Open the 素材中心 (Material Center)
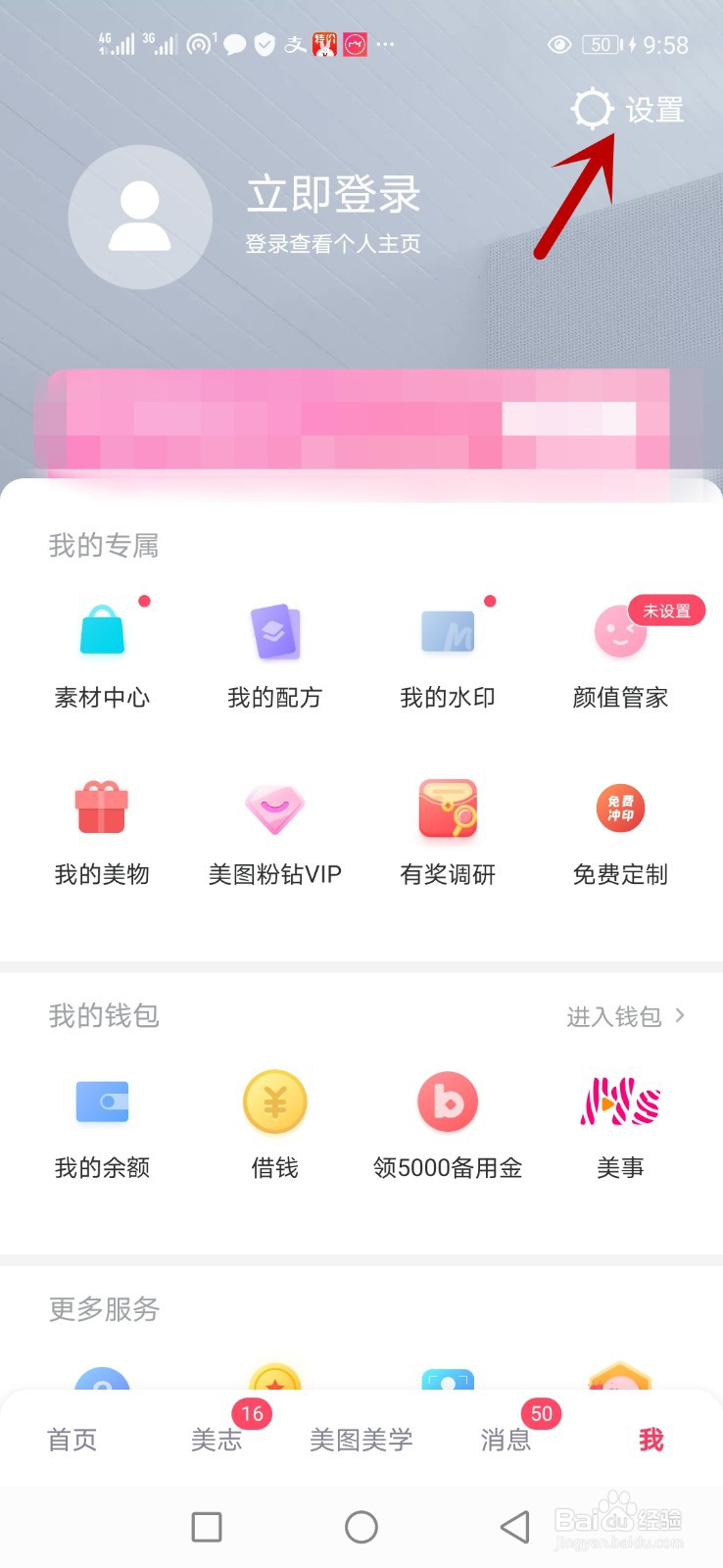This screenshot has width=723, height=1568. tap(102, 647)
